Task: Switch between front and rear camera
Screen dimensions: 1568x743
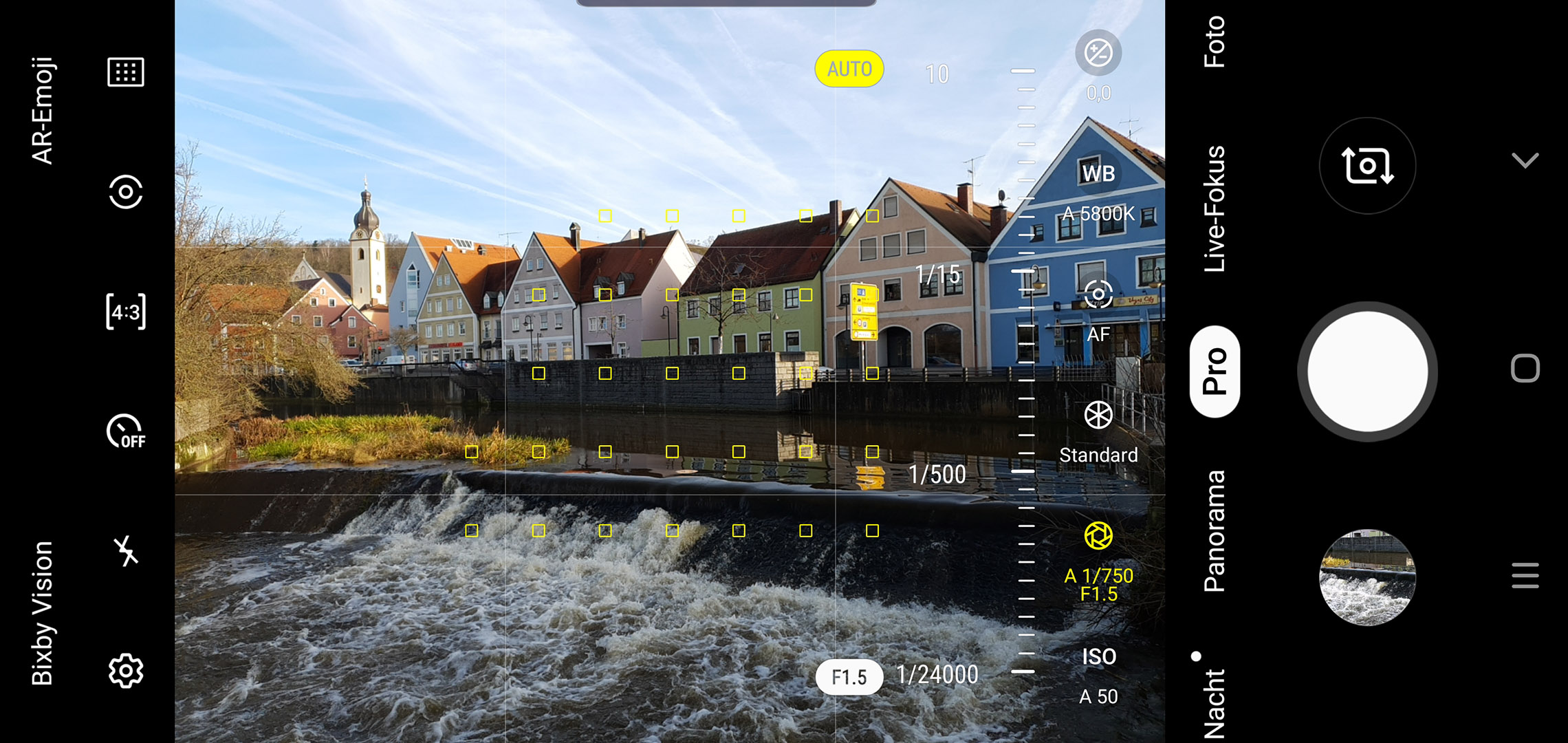Action: pos(1367,166)
